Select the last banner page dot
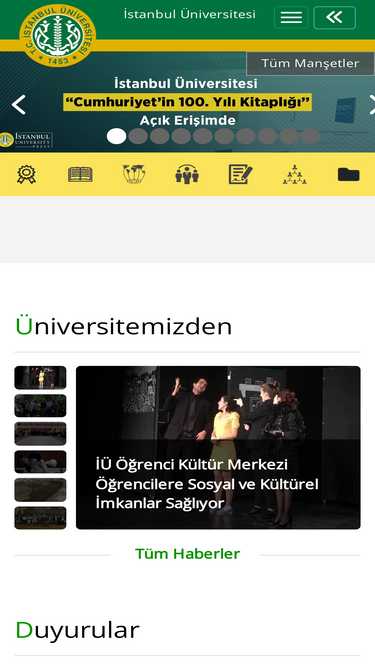This screenshot has height=667, width=375. (x=310, y=136)
